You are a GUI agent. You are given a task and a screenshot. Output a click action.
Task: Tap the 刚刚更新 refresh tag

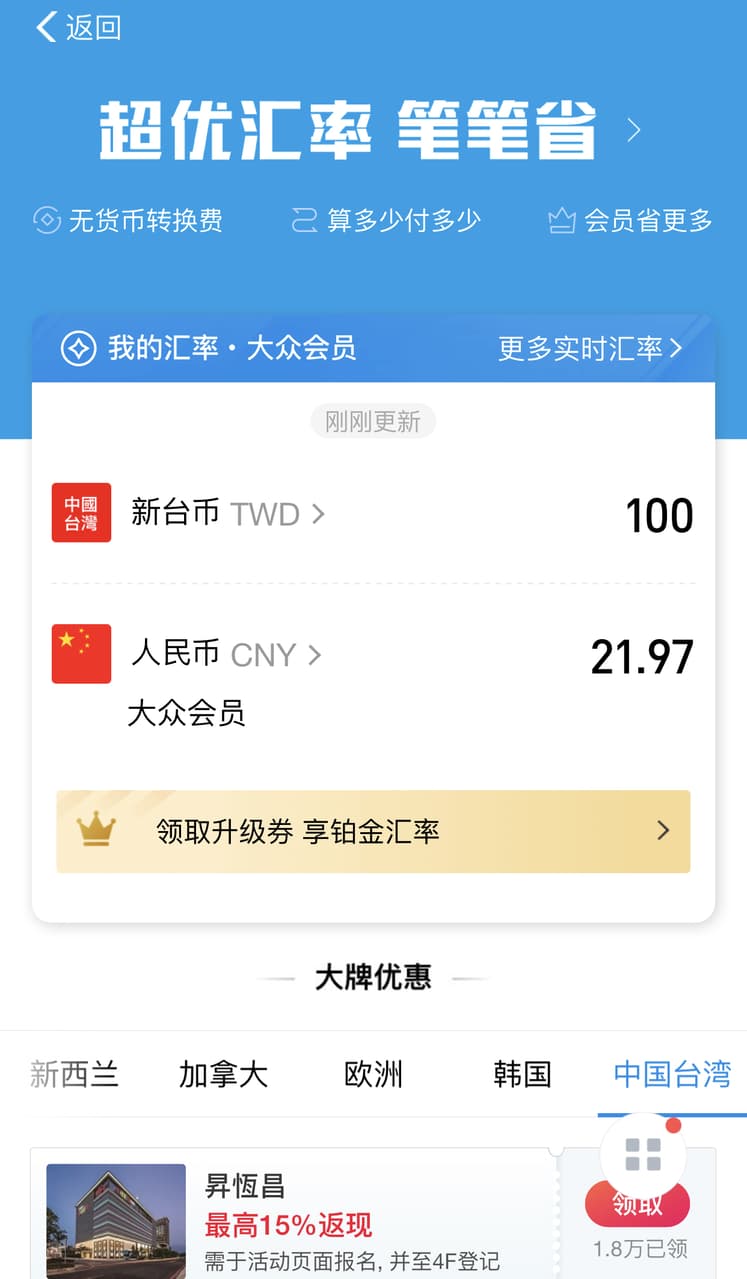point(372,421)
